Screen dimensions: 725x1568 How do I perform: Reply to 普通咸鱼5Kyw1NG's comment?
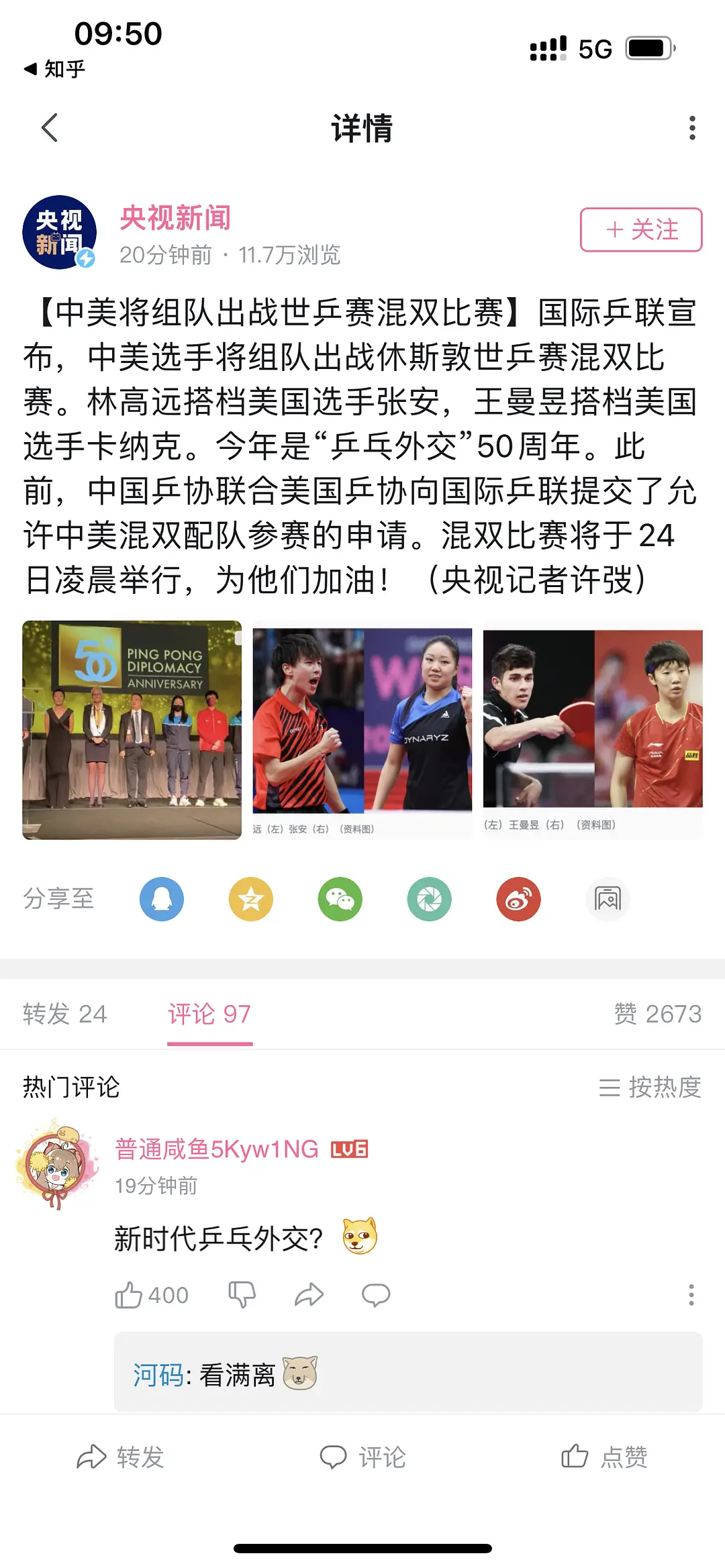click(376, 1295)
